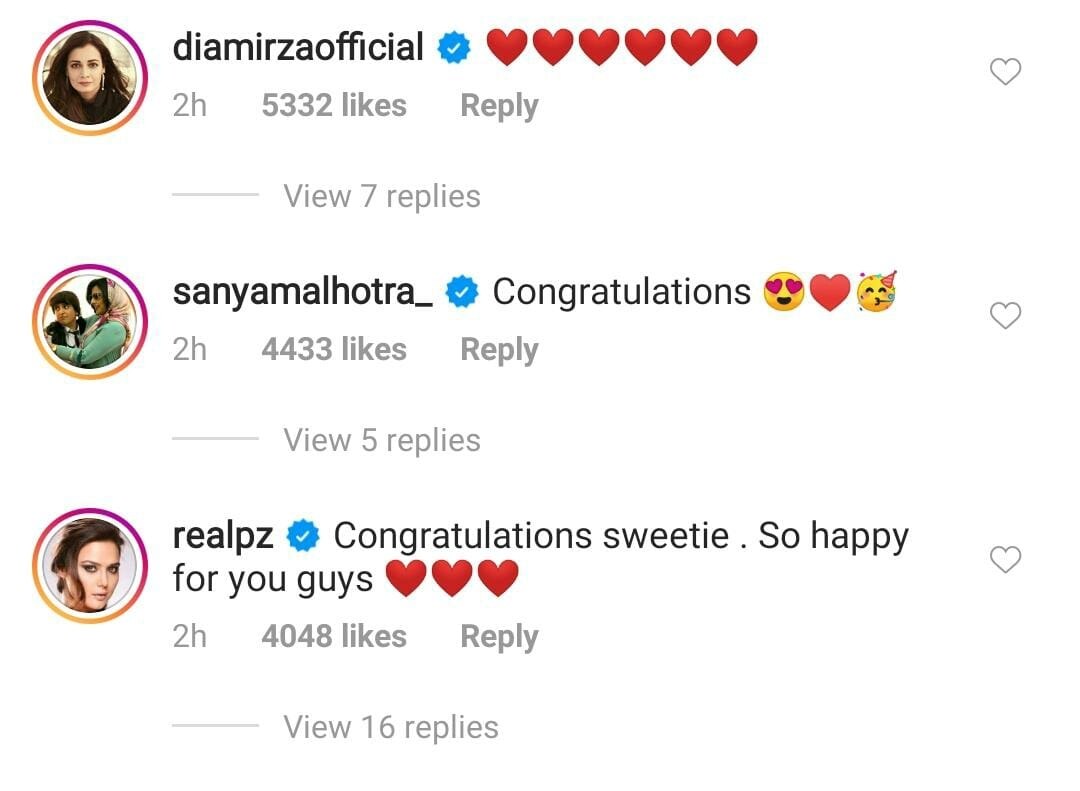
Task: Reply to diamirzaofficial's comment
Action: [x=499, y=106]
